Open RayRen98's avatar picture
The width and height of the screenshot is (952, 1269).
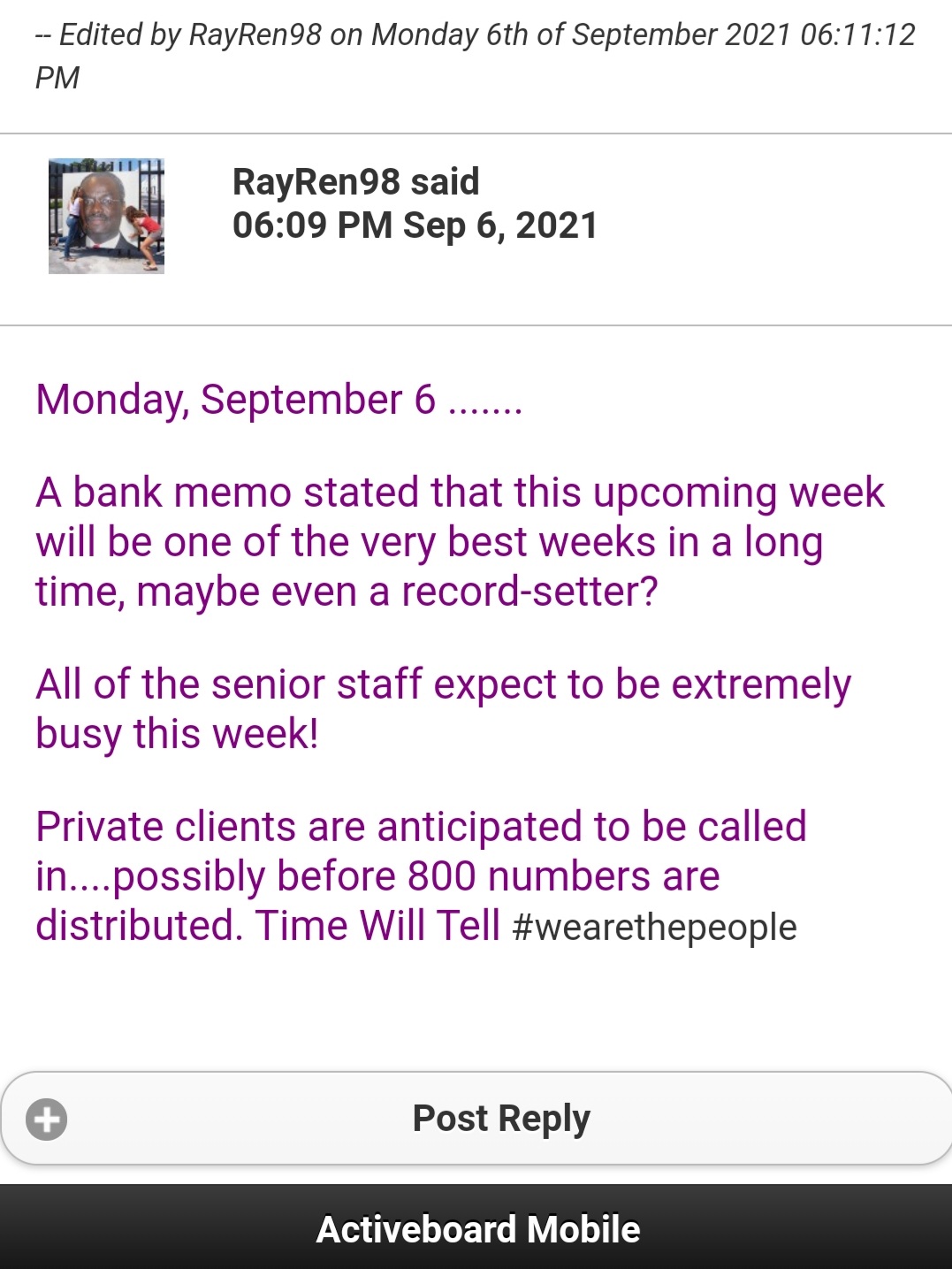(x=106, y=217)
